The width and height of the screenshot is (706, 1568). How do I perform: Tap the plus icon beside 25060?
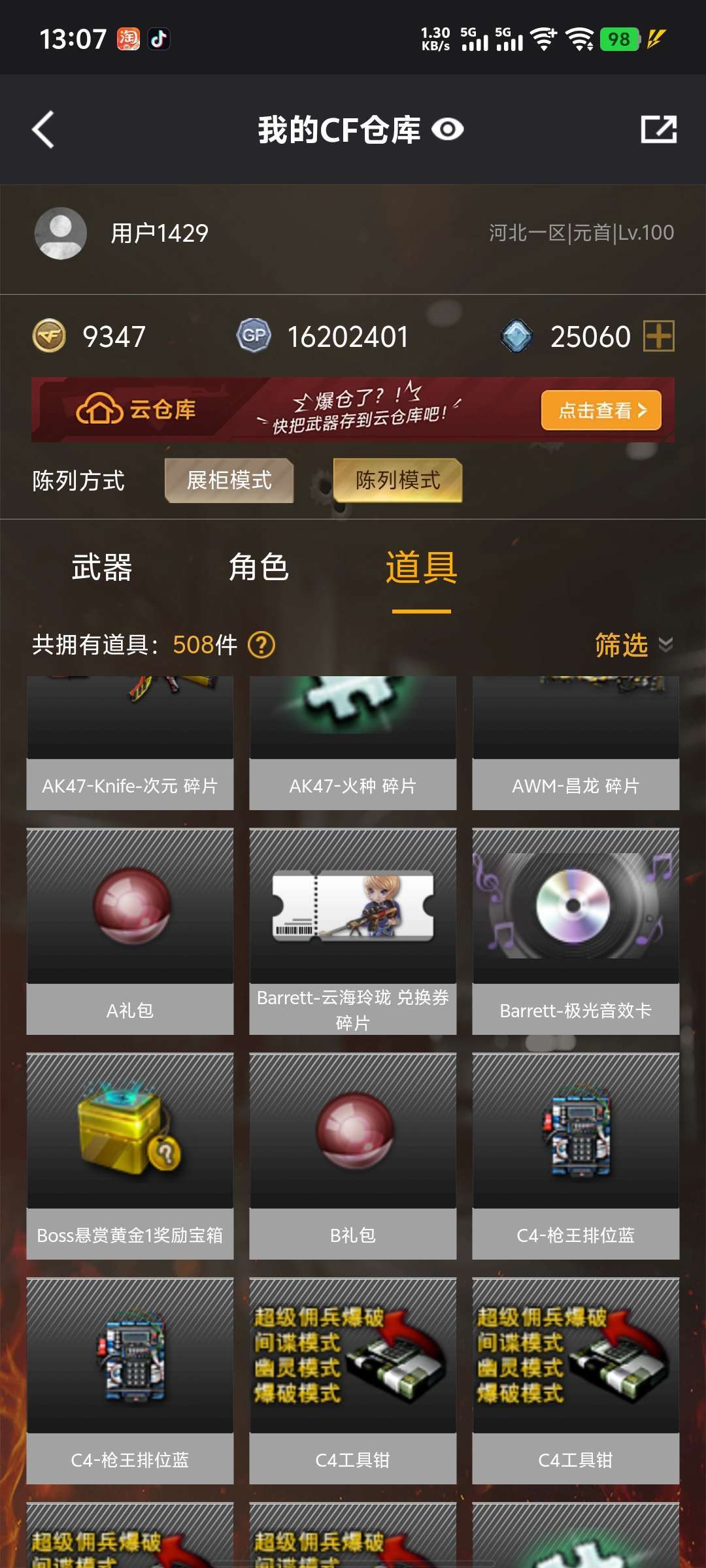click(659, 336)
